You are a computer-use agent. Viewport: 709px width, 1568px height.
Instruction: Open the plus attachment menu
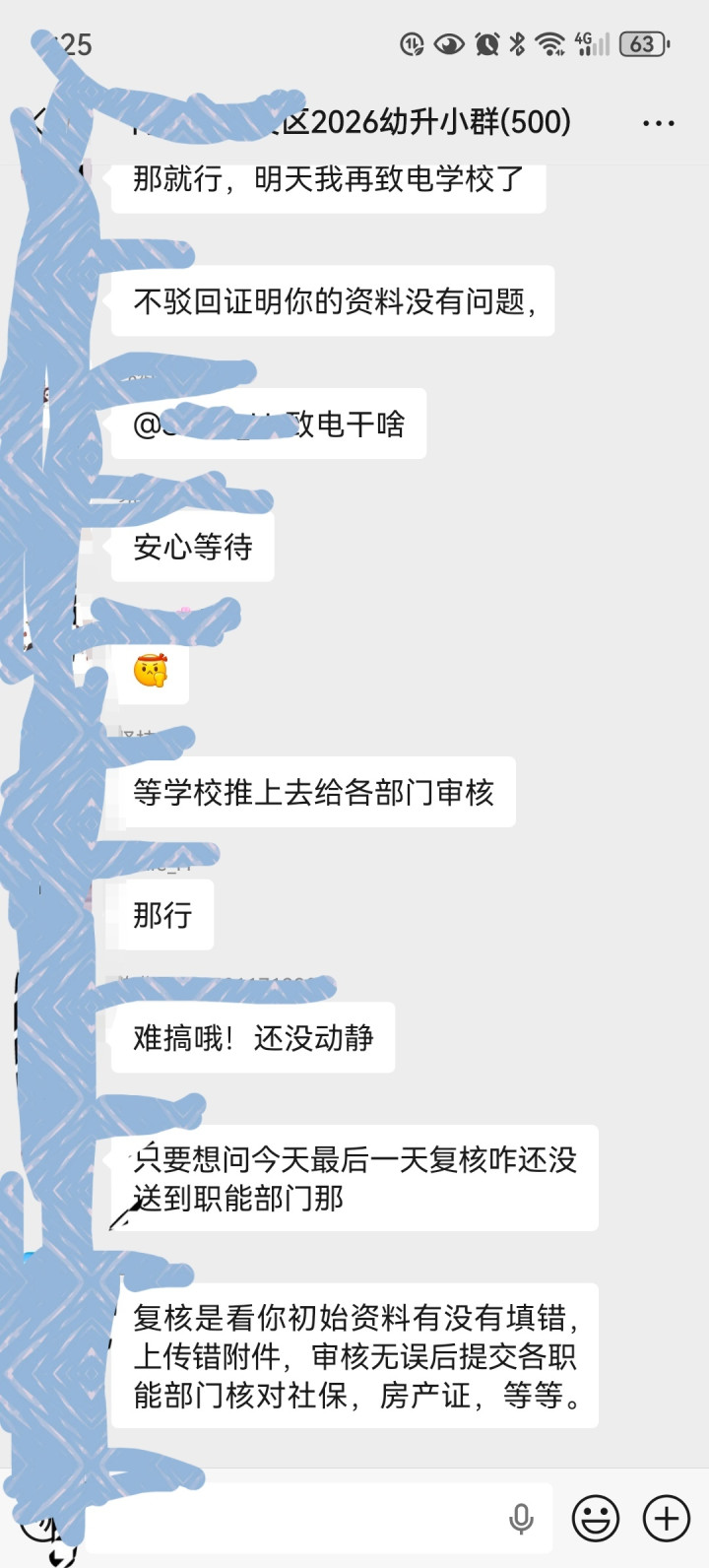coord(667,1519)
